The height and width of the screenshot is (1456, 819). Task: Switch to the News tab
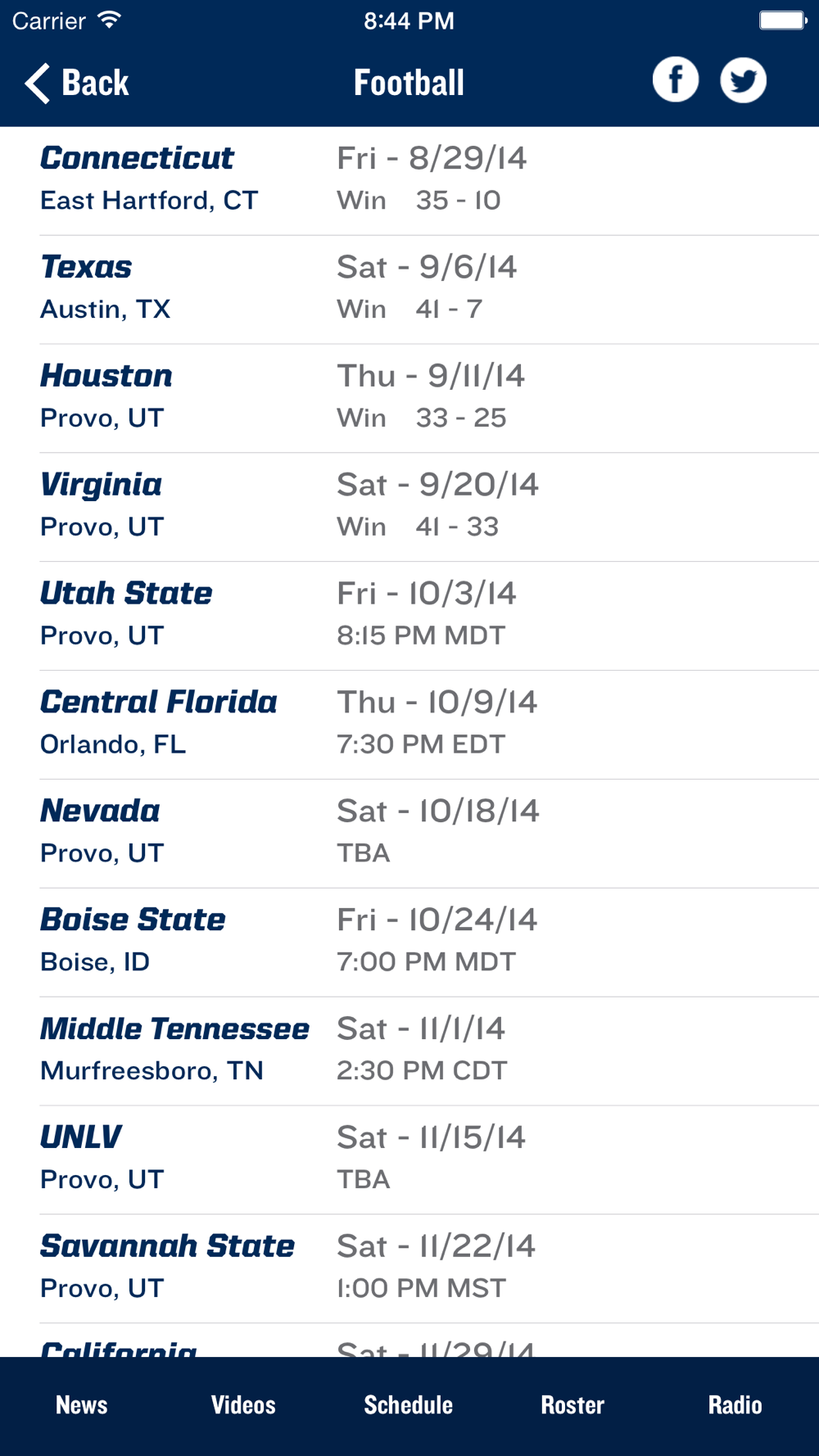tap(82, 1405)
